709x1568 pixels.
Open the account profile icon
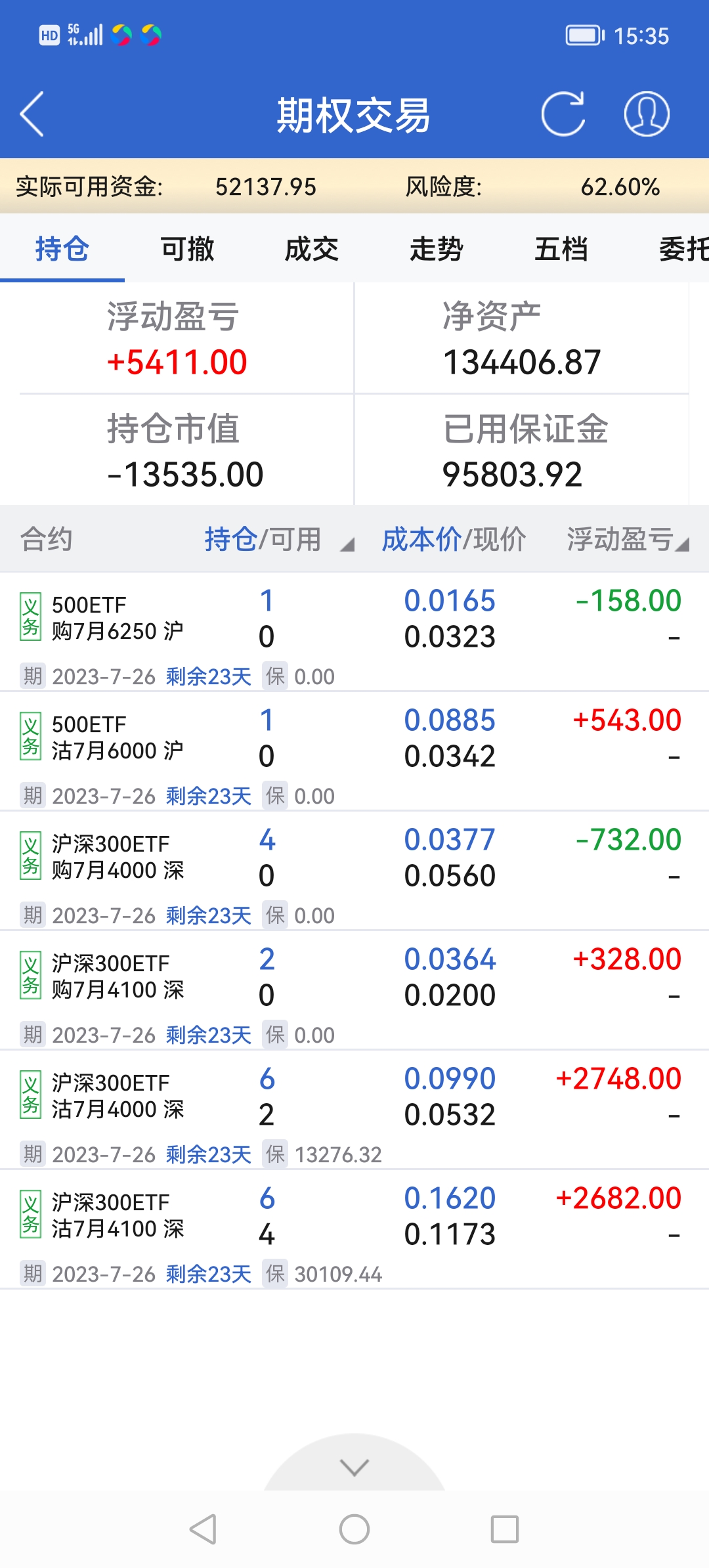[646, 114]
